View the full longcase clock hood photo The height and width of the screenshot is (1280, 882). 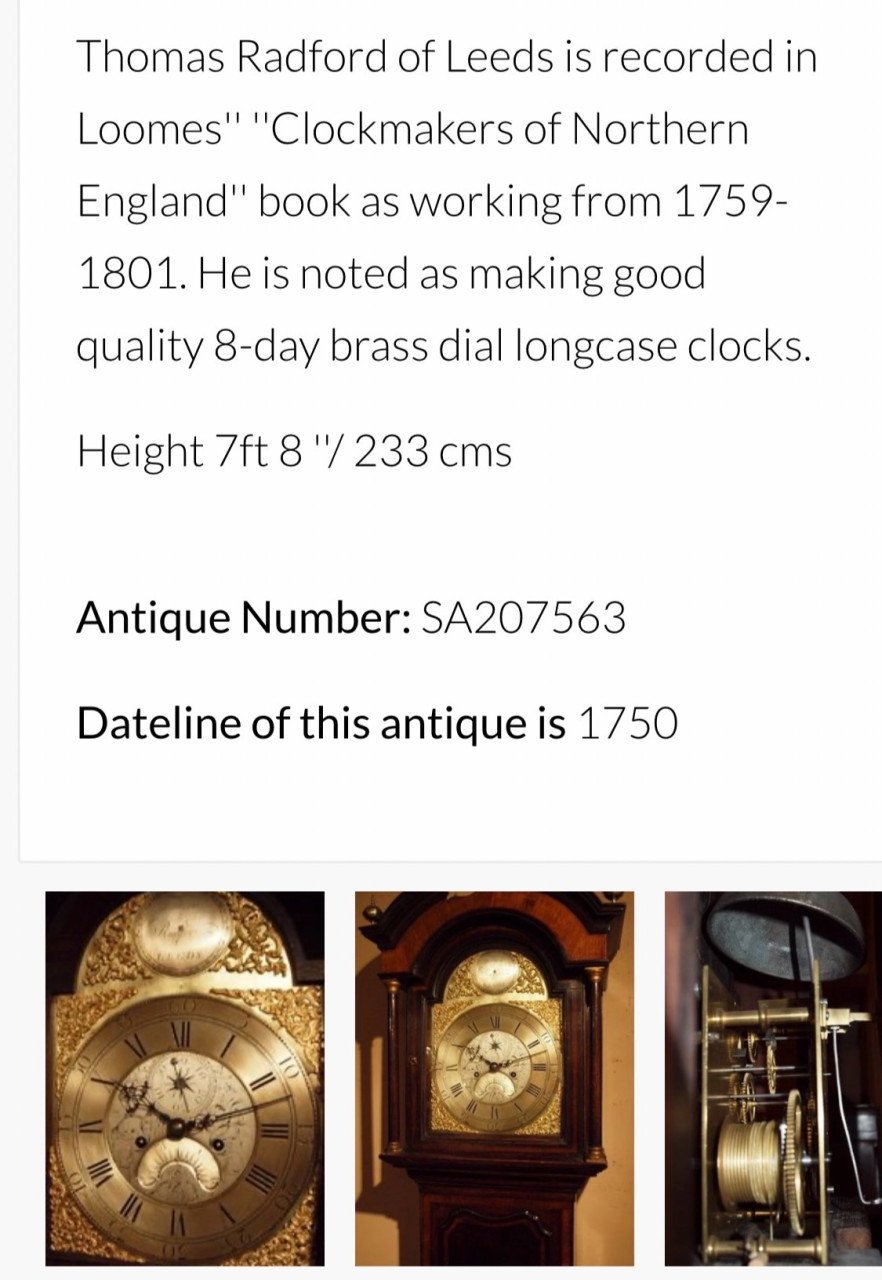click(x=494, y=1078)
